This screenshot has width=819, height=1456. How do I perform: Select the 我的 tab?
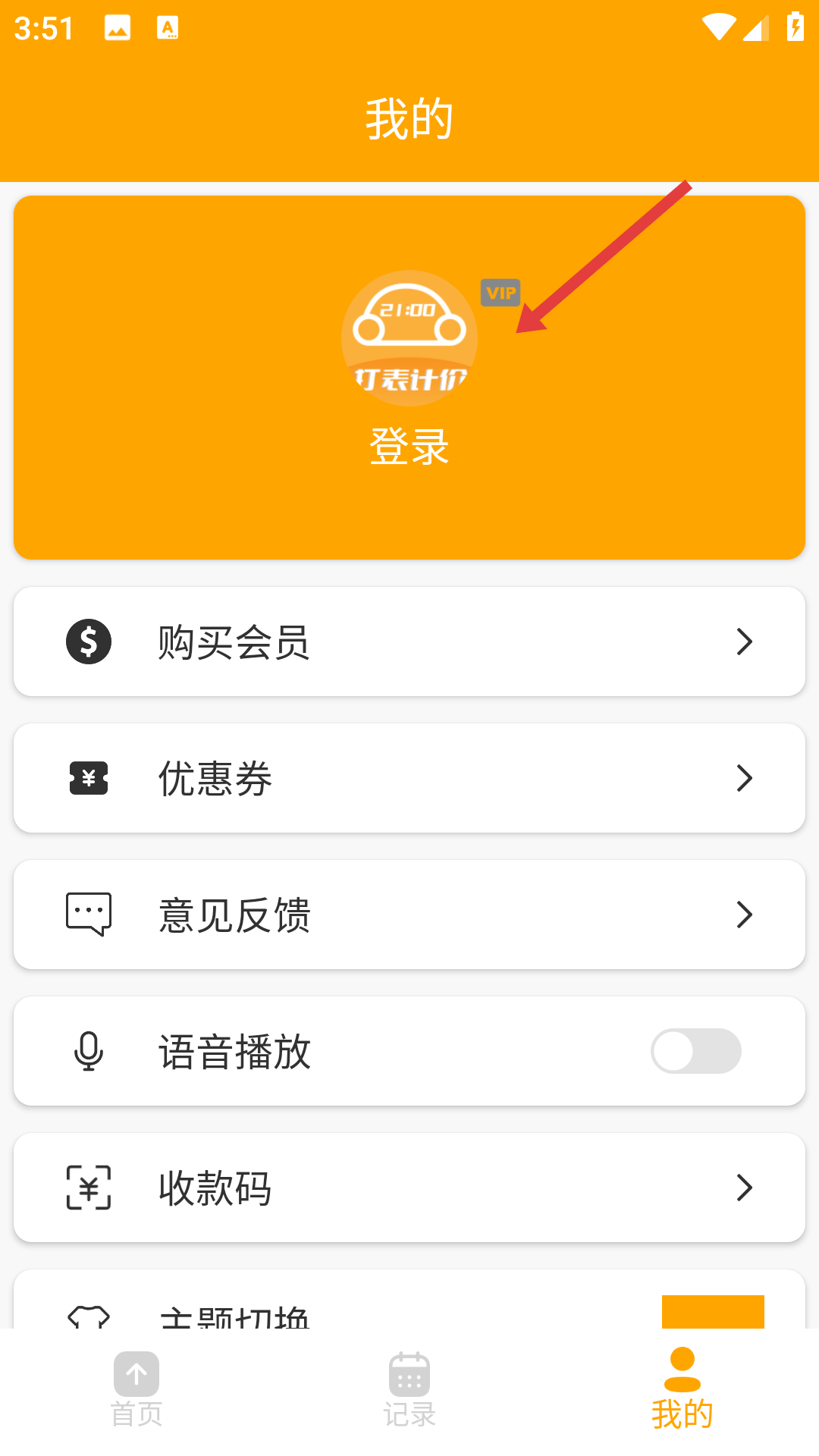coord(682,1389)
